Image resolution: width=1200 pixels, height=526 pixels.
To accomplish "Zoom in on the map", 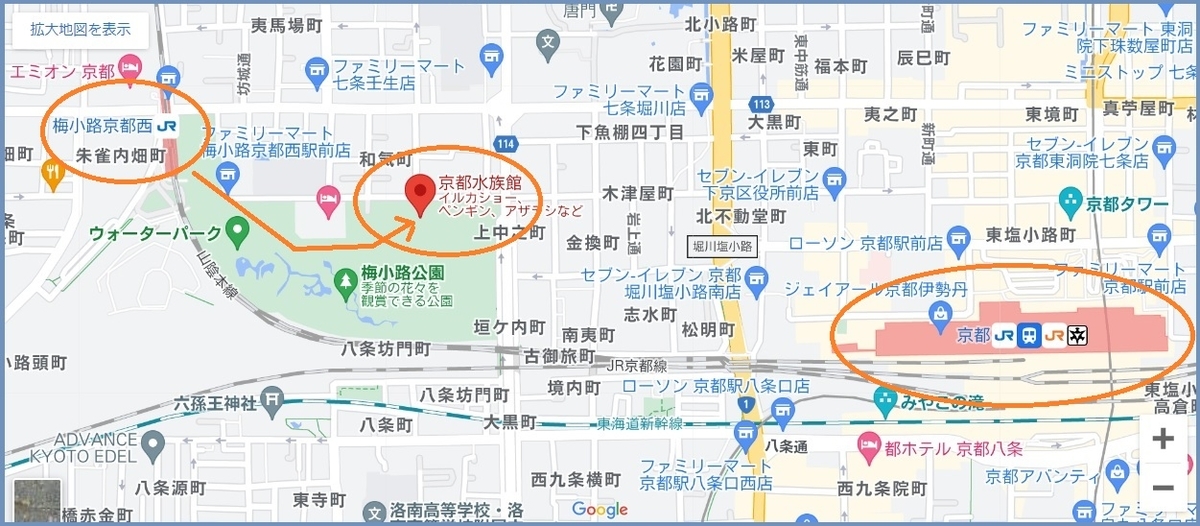I will pos(1163,439).
